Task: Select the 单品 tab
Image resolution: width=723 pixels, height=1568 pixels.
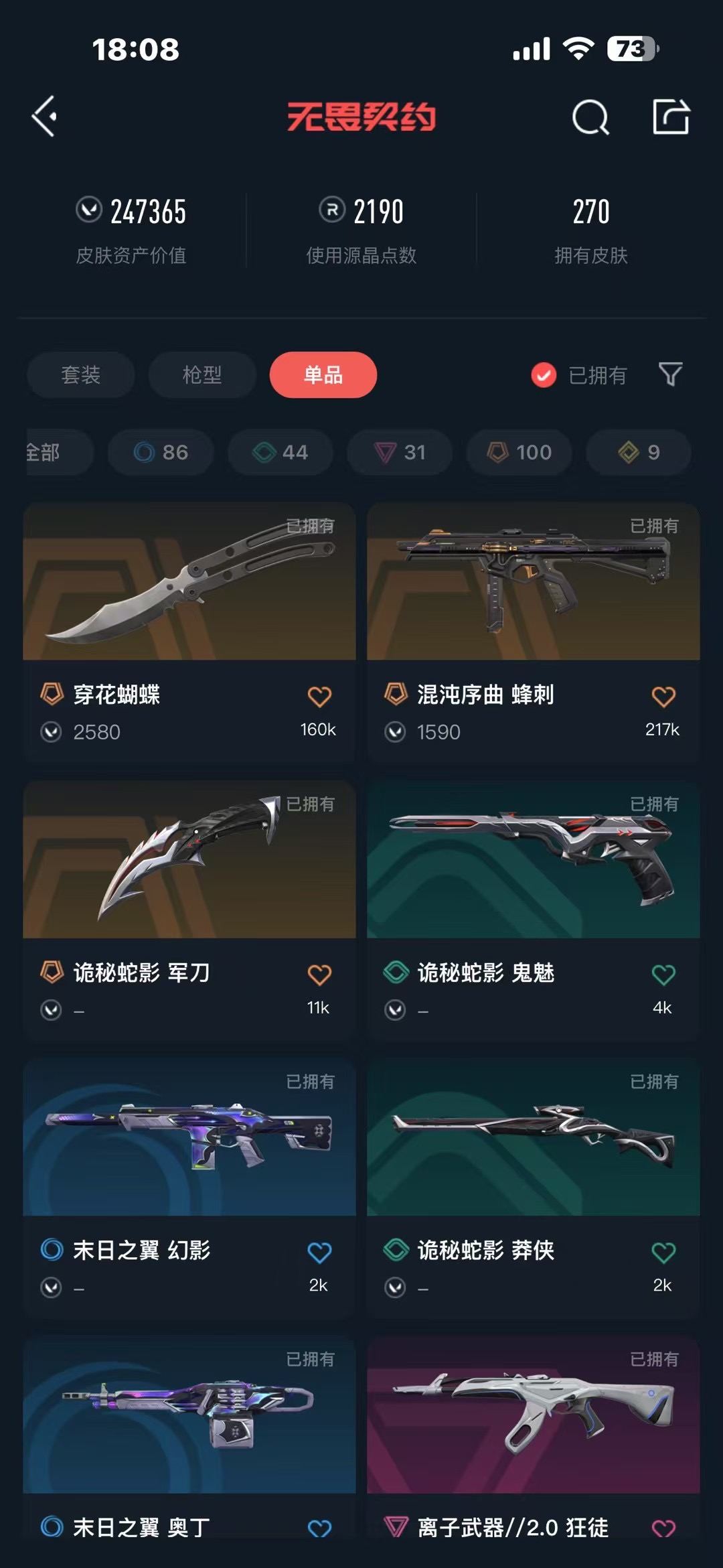Action: 323,374
